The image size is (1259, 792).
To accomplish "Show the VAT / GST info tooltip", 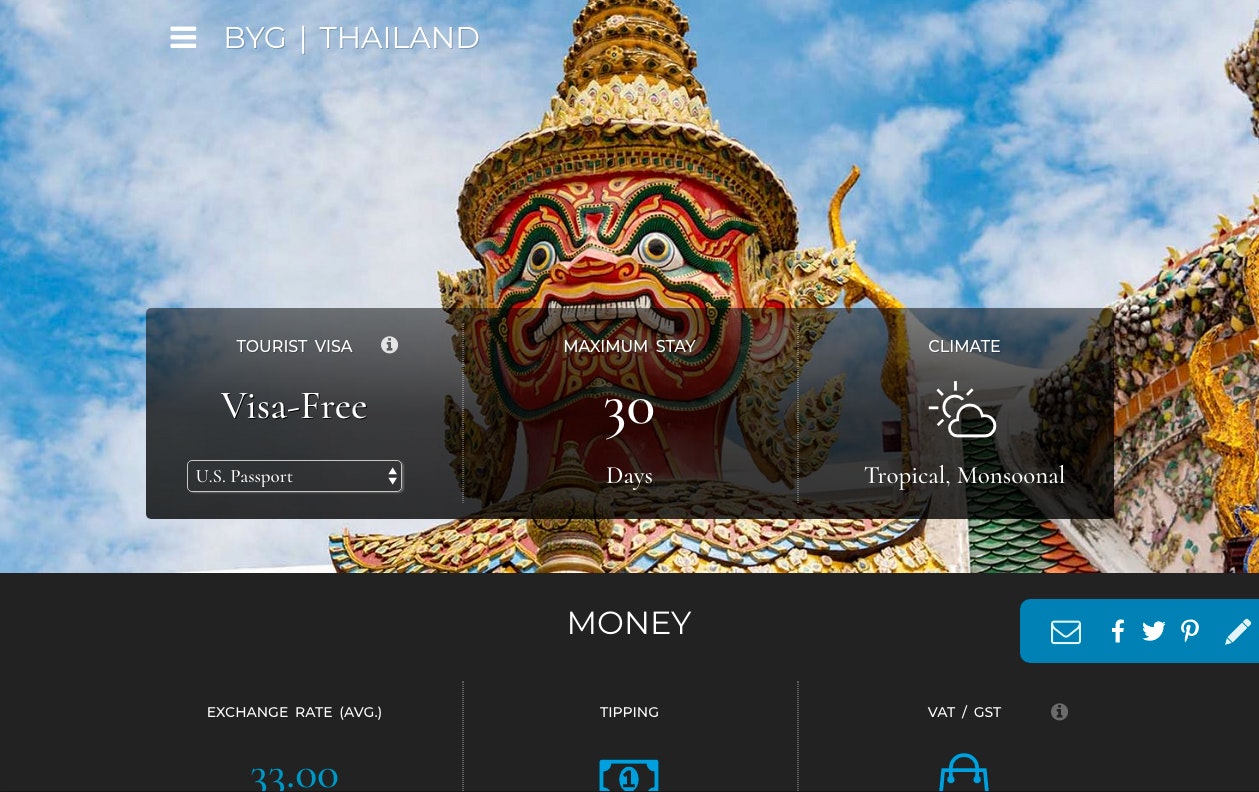I will click(1060, 712).
